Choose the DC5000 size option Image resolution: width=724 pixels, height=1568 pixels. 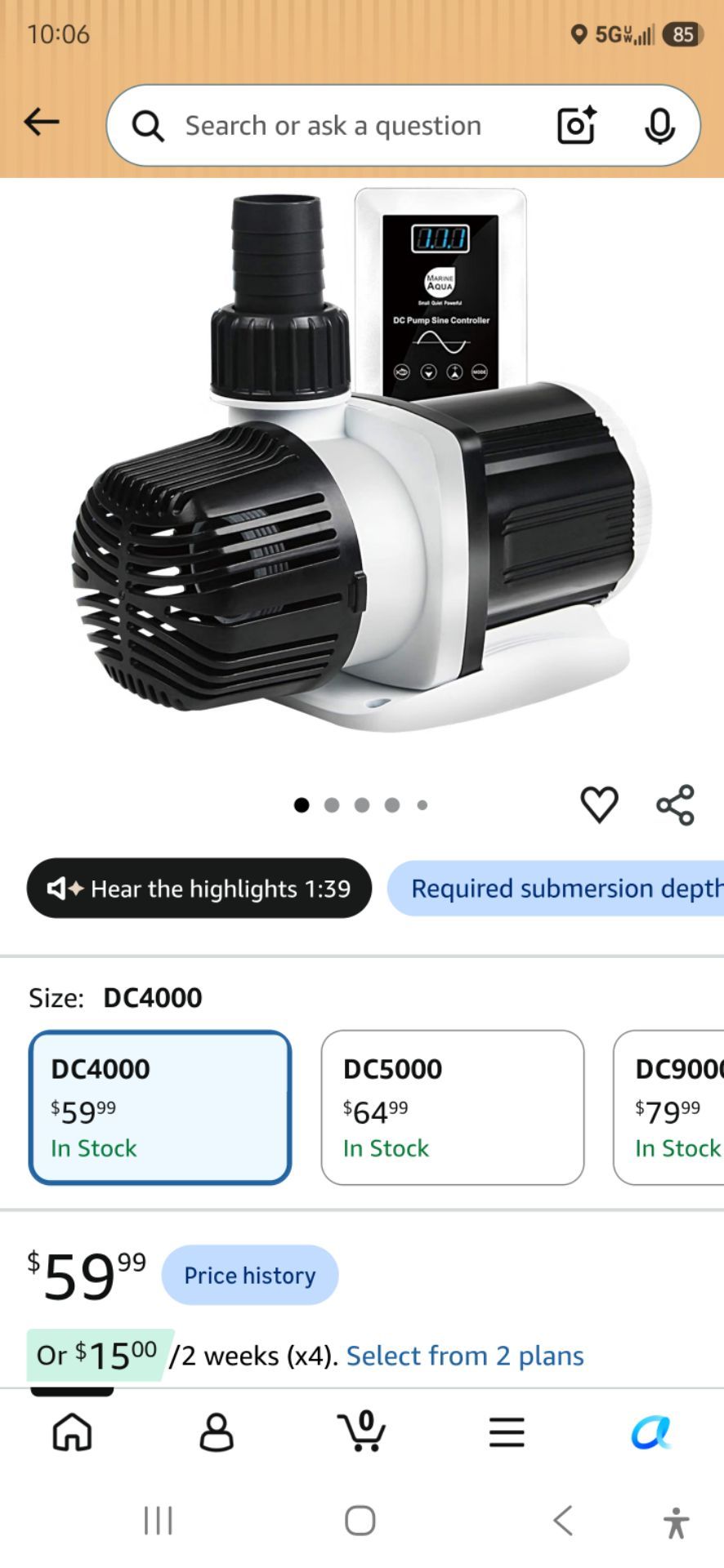[x=453, y=1107]
